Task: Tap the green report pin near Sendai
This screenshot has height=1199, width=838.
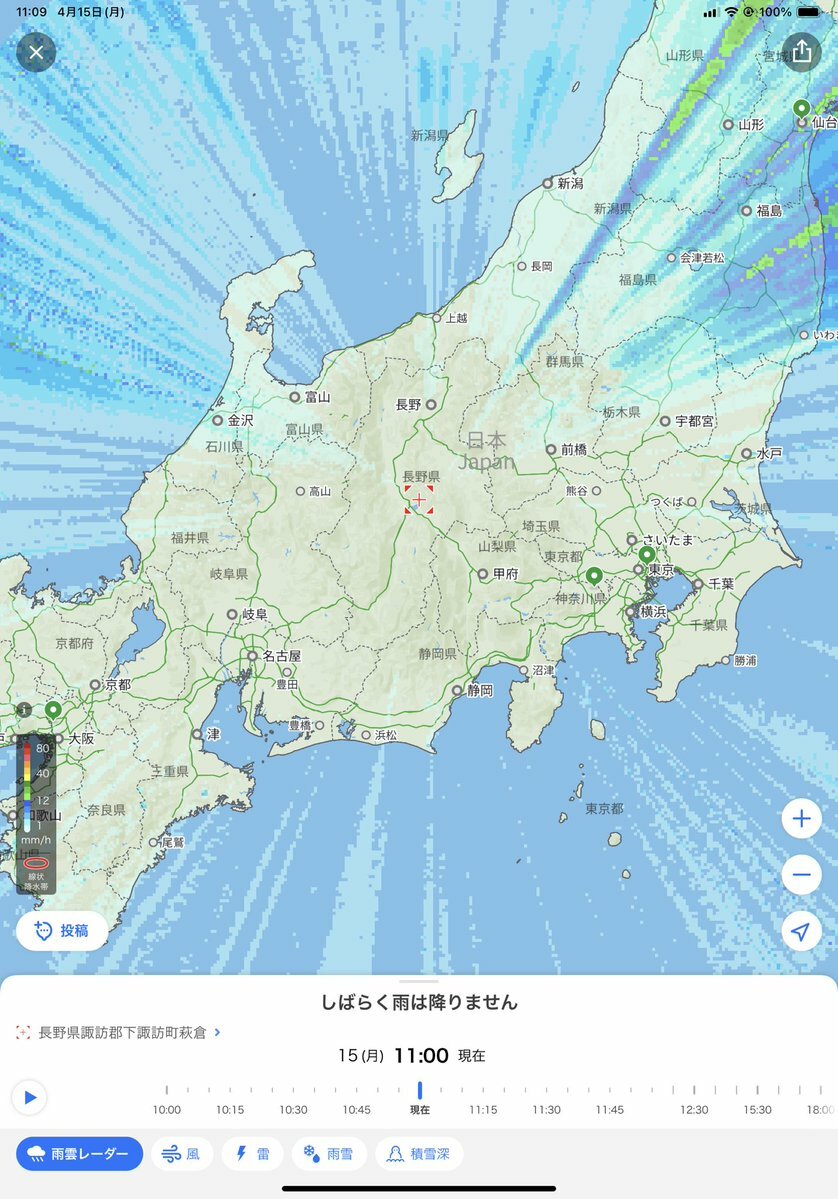Action: click(x=801, y=109)
